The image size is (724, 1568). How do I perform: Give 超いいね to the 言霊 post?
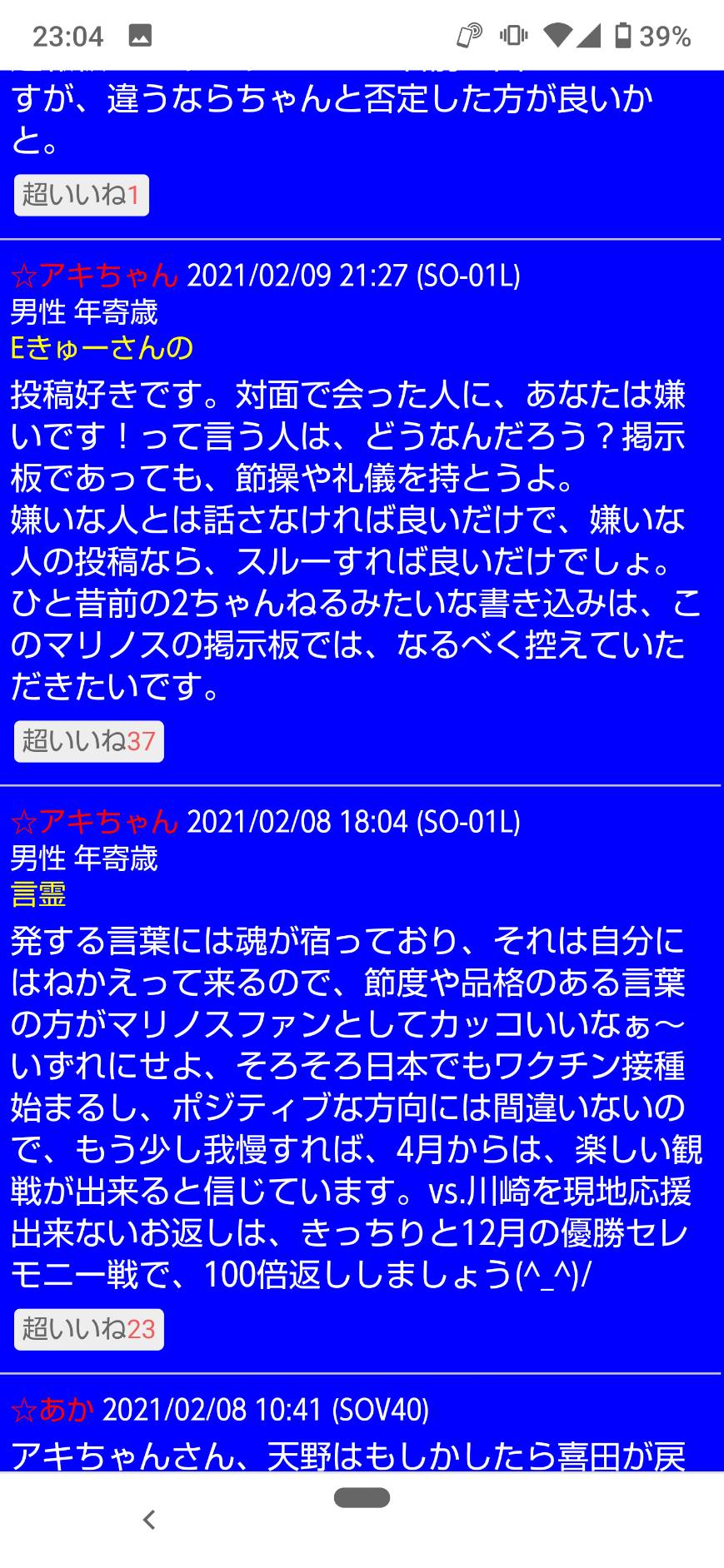tap(88, 1329)
